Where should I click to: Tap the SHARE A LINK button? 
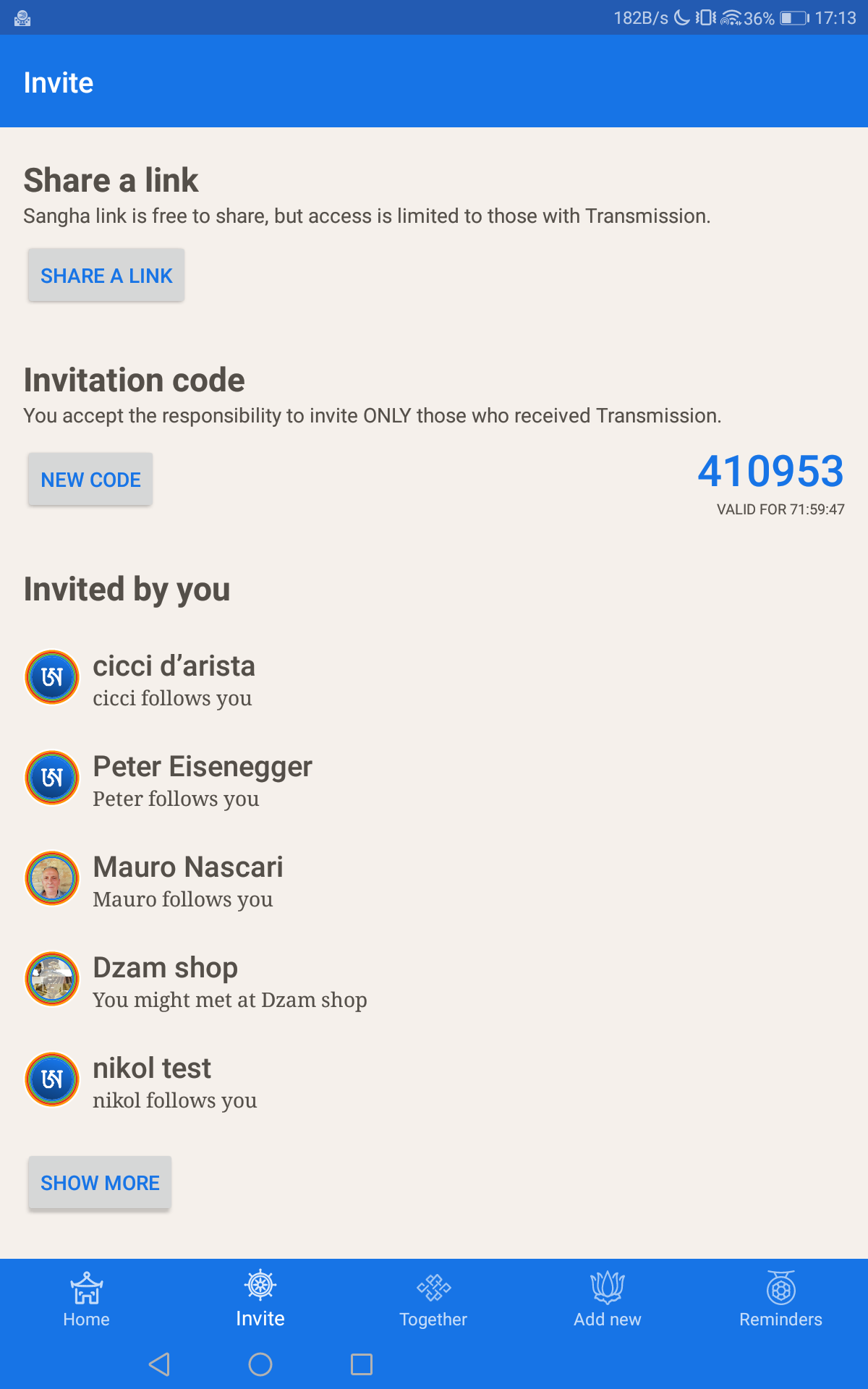106,276
